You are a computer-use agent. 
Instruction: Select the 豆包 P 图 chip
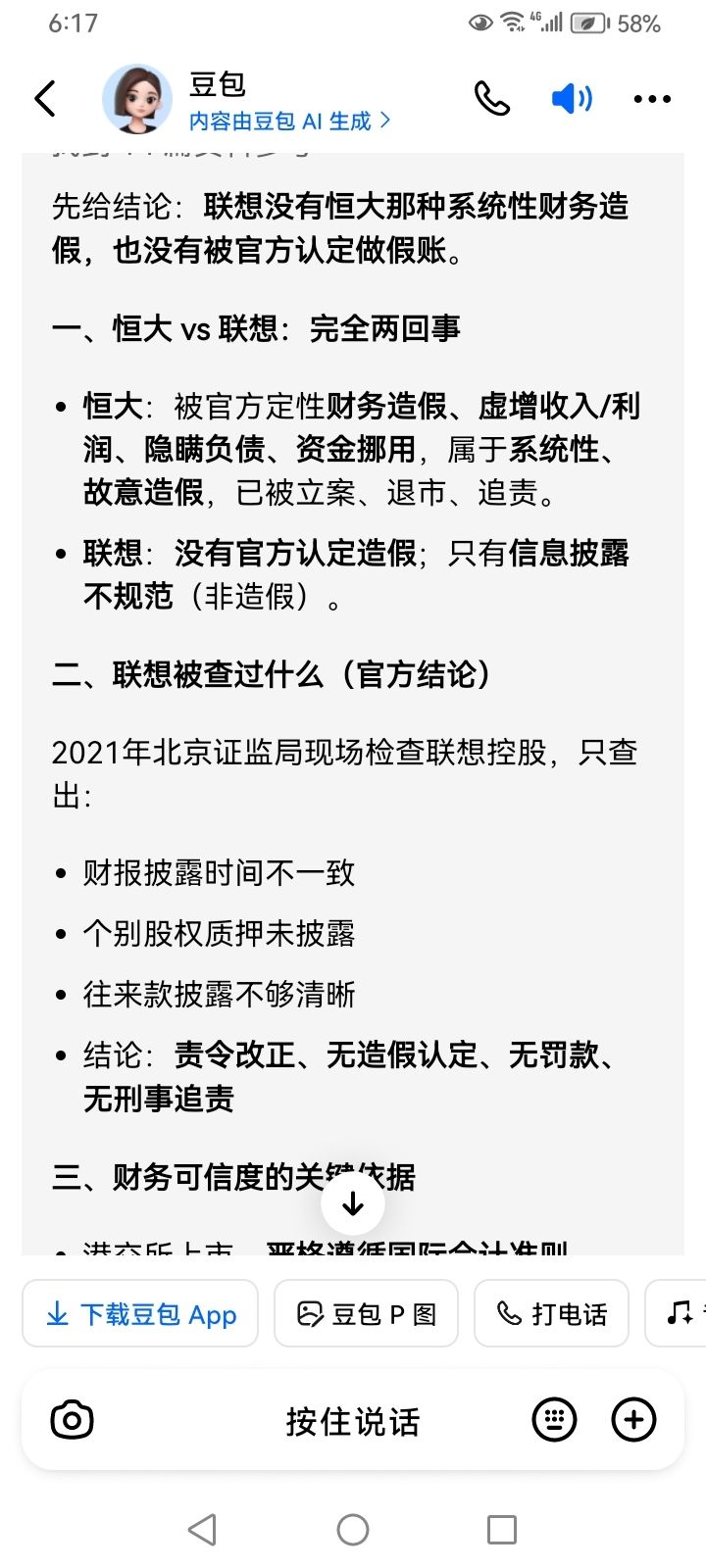click(x=366, y=1314)
